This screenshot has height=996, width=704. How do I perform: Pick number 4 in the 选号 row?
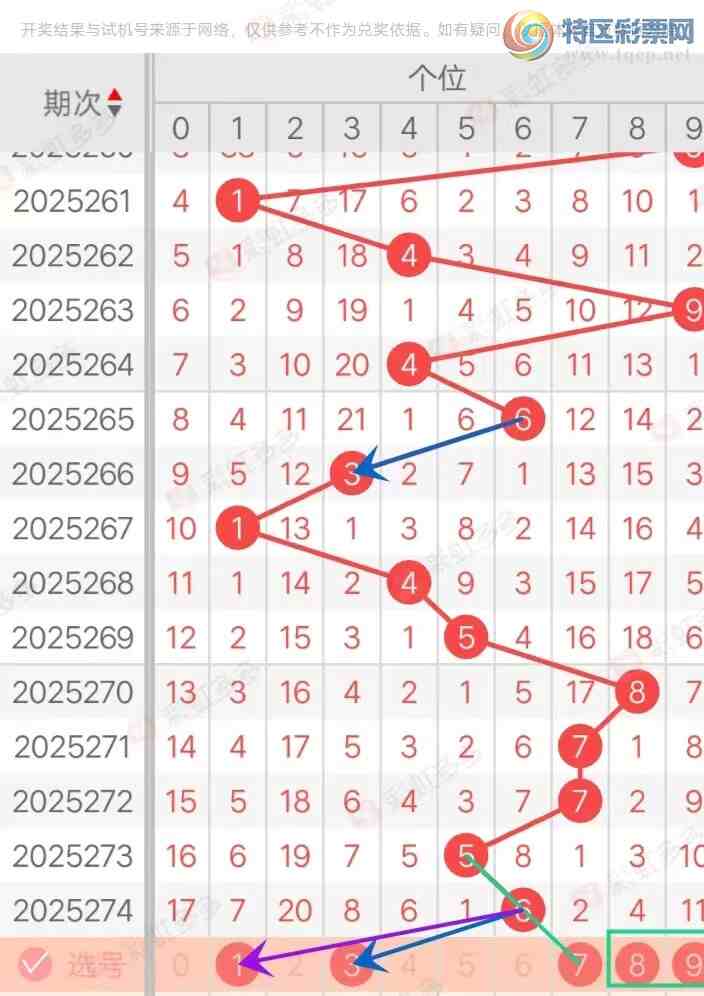[408, 965]
